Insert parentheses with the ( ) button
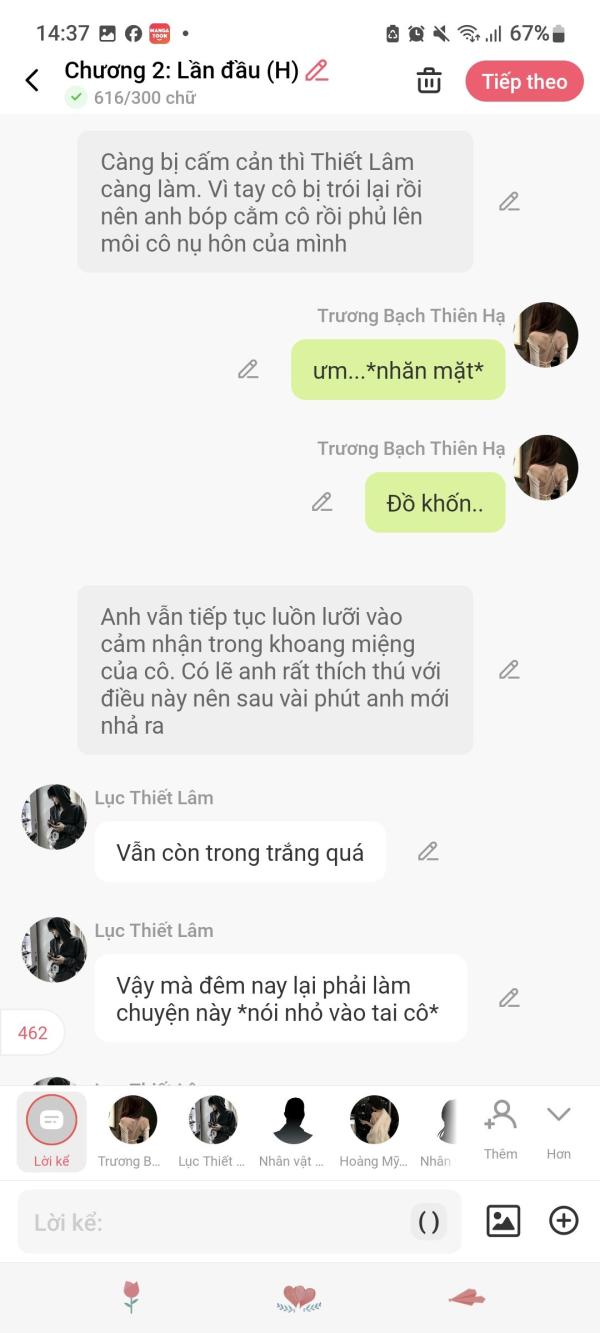 click(x=429, y=1222)
